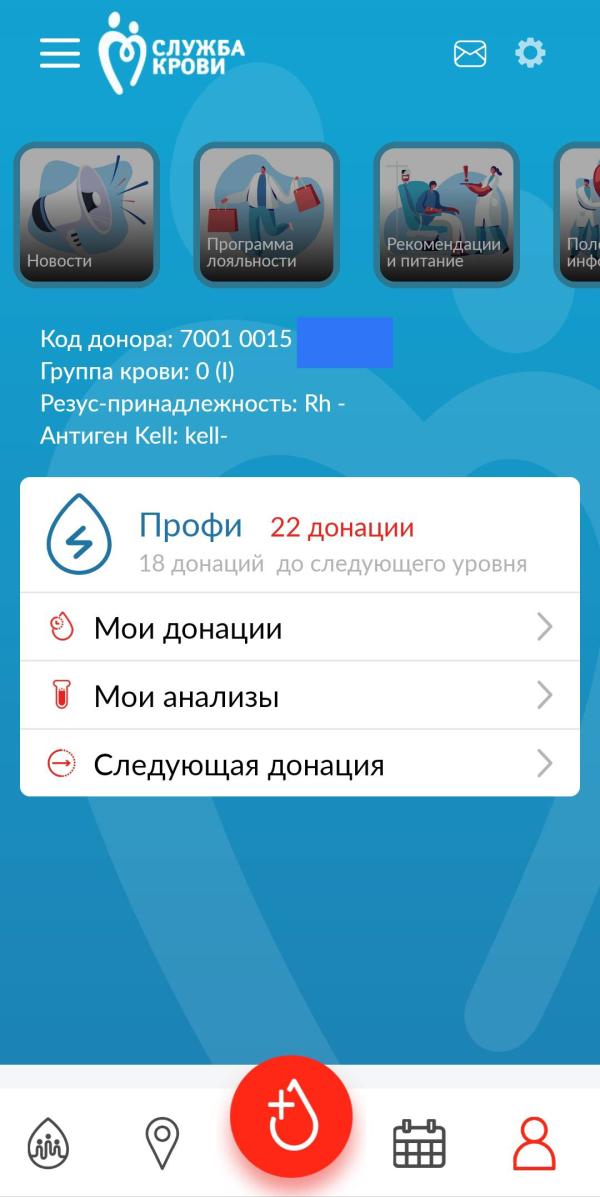
Task: Open the Мои донации row
Action: click(x=300, y=628)
